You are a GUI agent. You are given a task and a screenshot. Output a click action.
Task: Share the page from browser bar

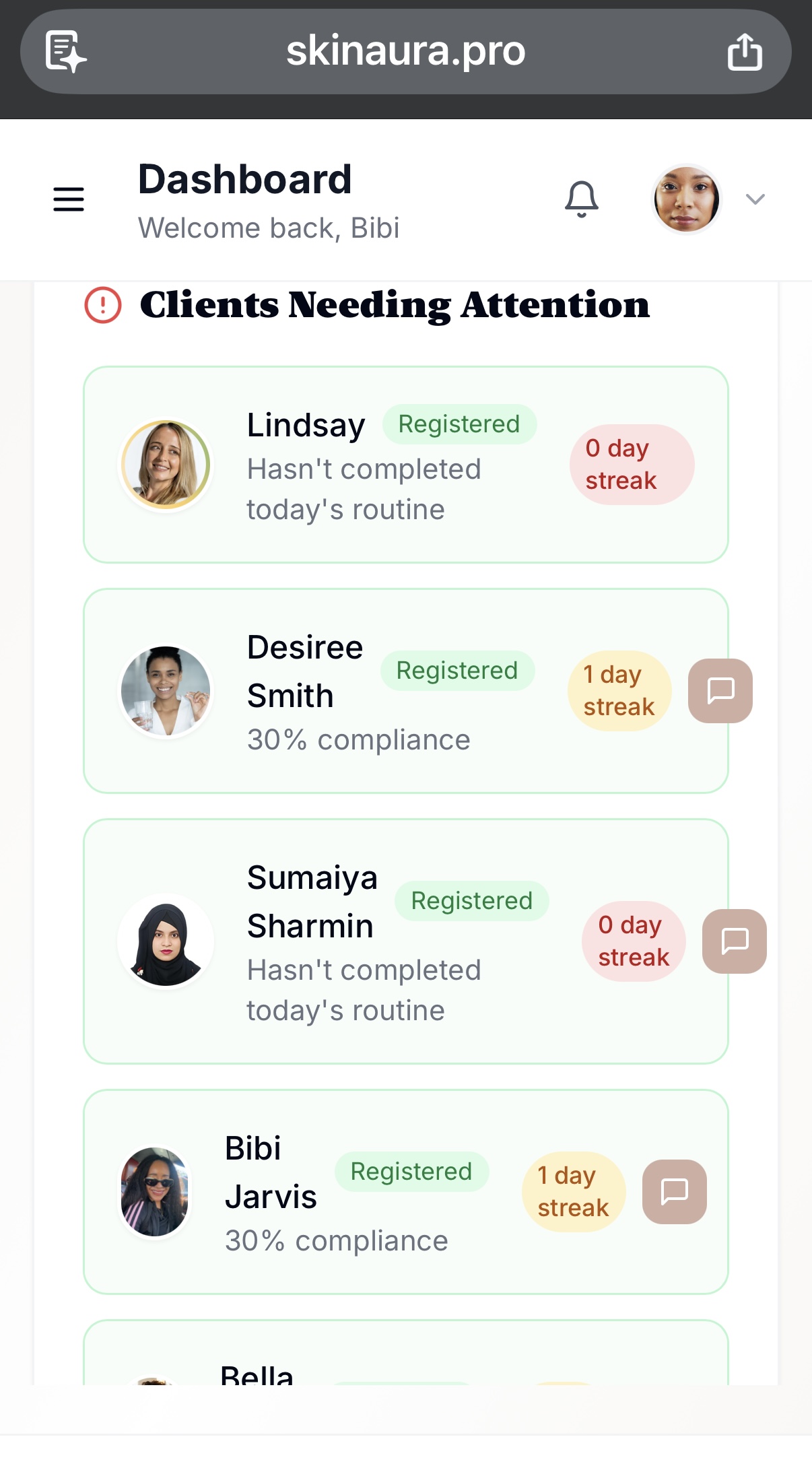tap(745, 52)
